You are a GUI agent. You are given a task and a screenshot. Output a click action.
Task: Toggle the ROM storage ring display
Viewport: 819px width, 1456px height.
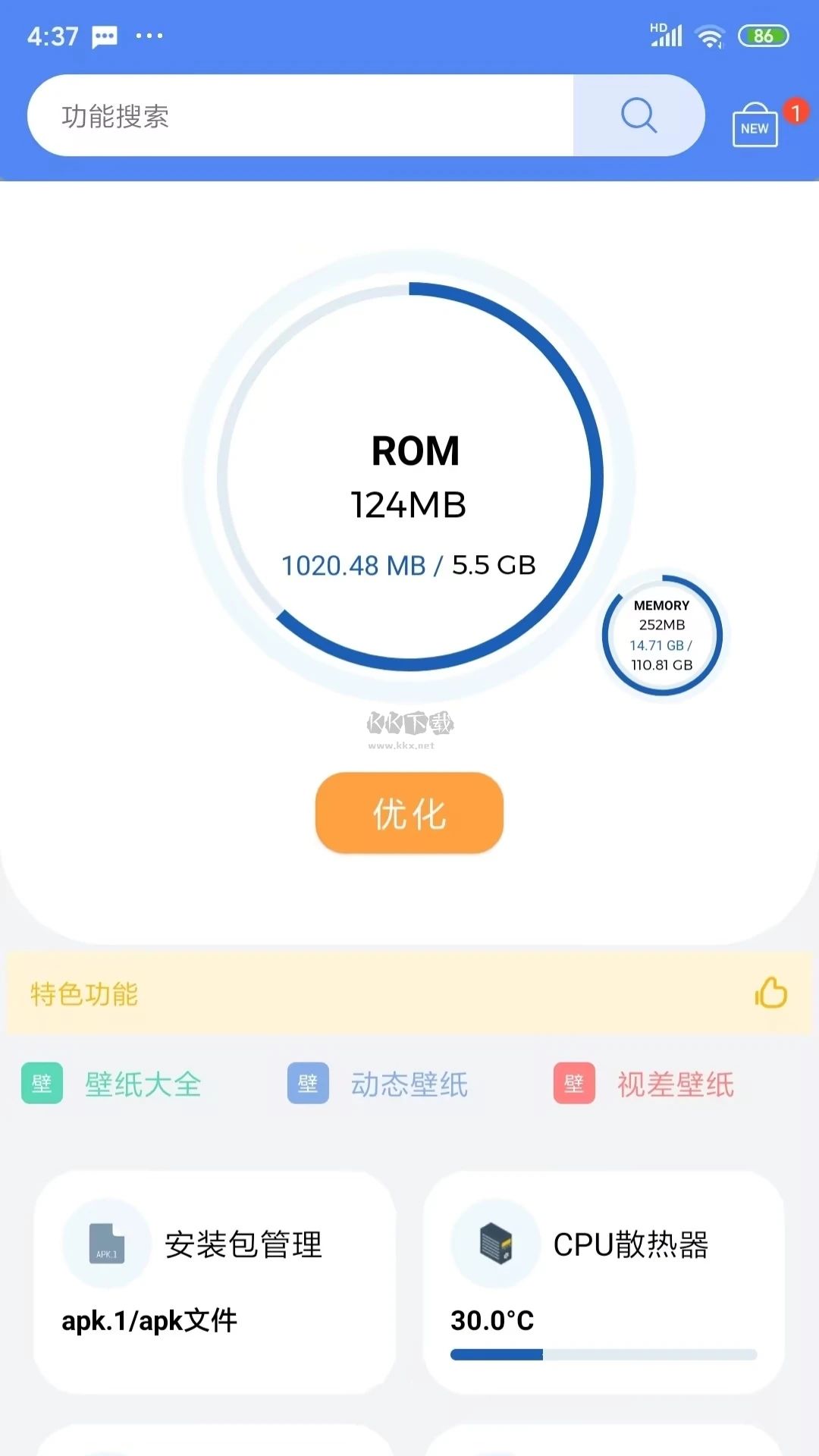point(409,478)
